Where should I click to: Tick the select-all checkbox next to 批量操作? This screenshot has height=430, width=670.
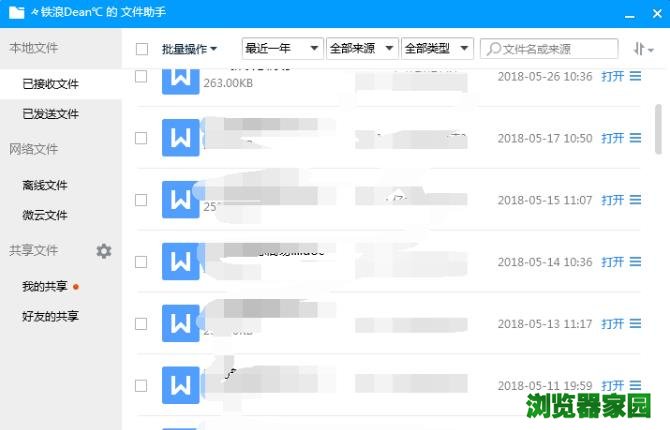[141, 49]
